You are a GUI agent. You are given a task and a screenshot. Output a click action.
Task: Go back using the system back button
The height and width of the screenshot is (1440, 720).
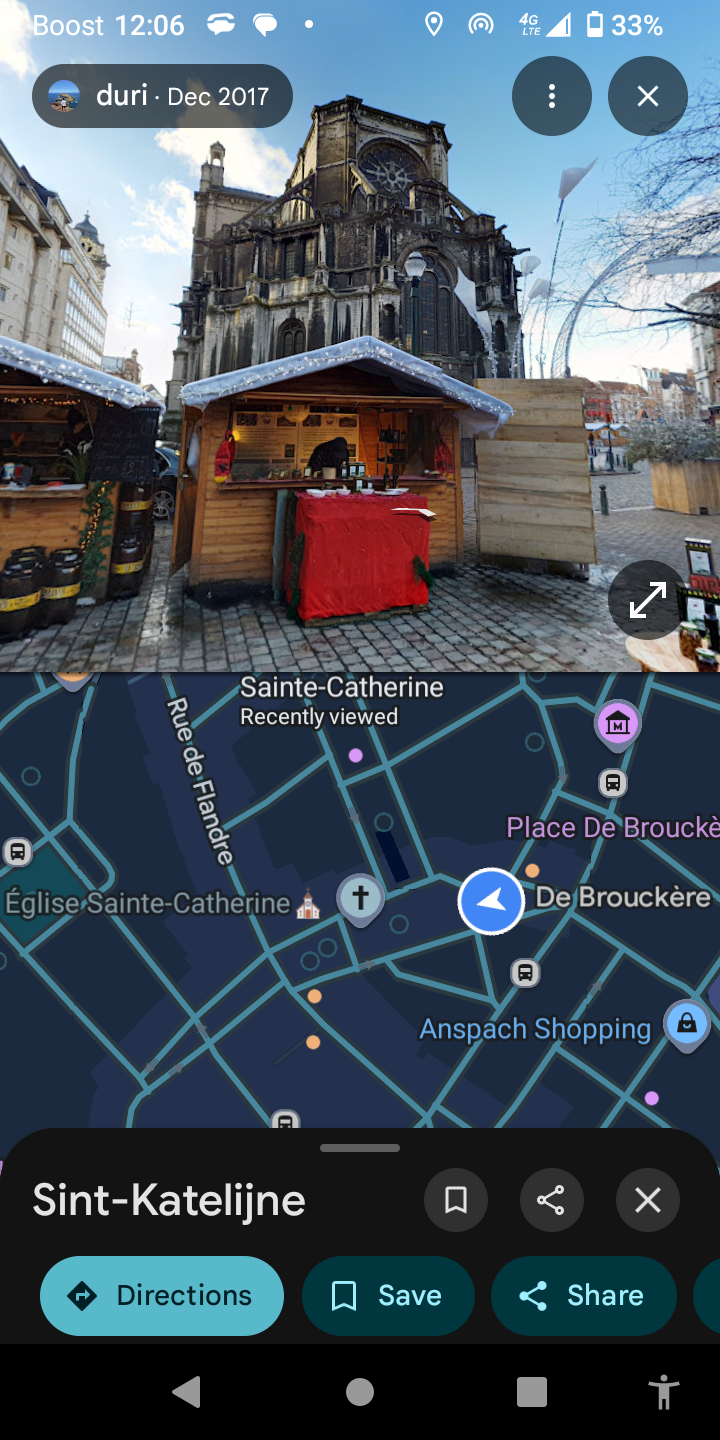coord(187,1391)
